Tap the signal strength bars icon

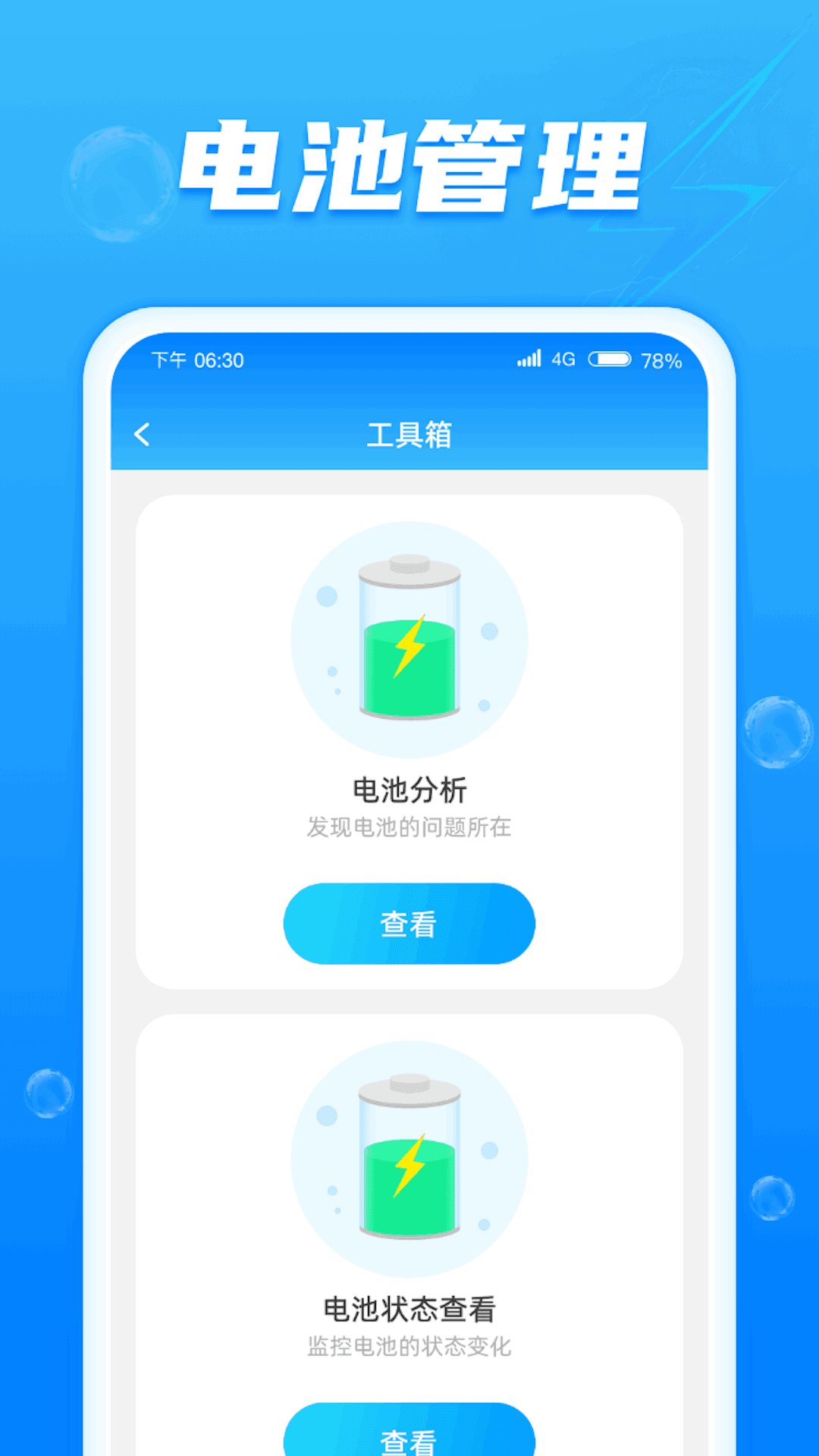pos(529,358)
